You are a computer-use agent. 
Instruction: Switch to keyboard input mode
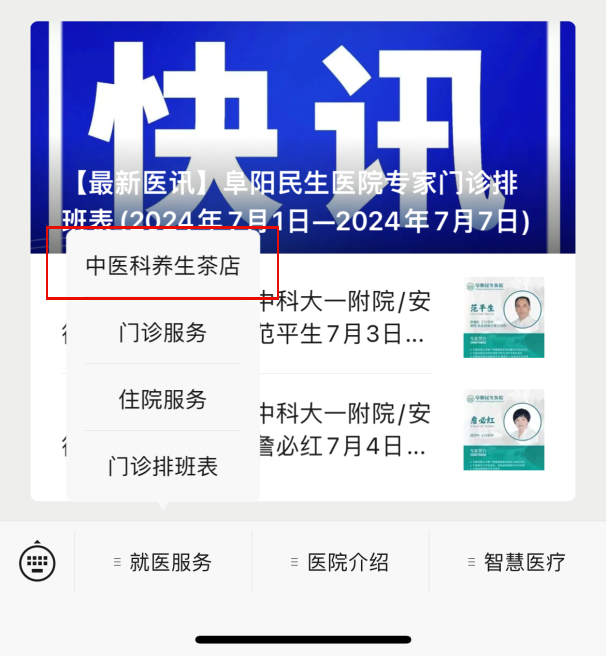point(37,562)
